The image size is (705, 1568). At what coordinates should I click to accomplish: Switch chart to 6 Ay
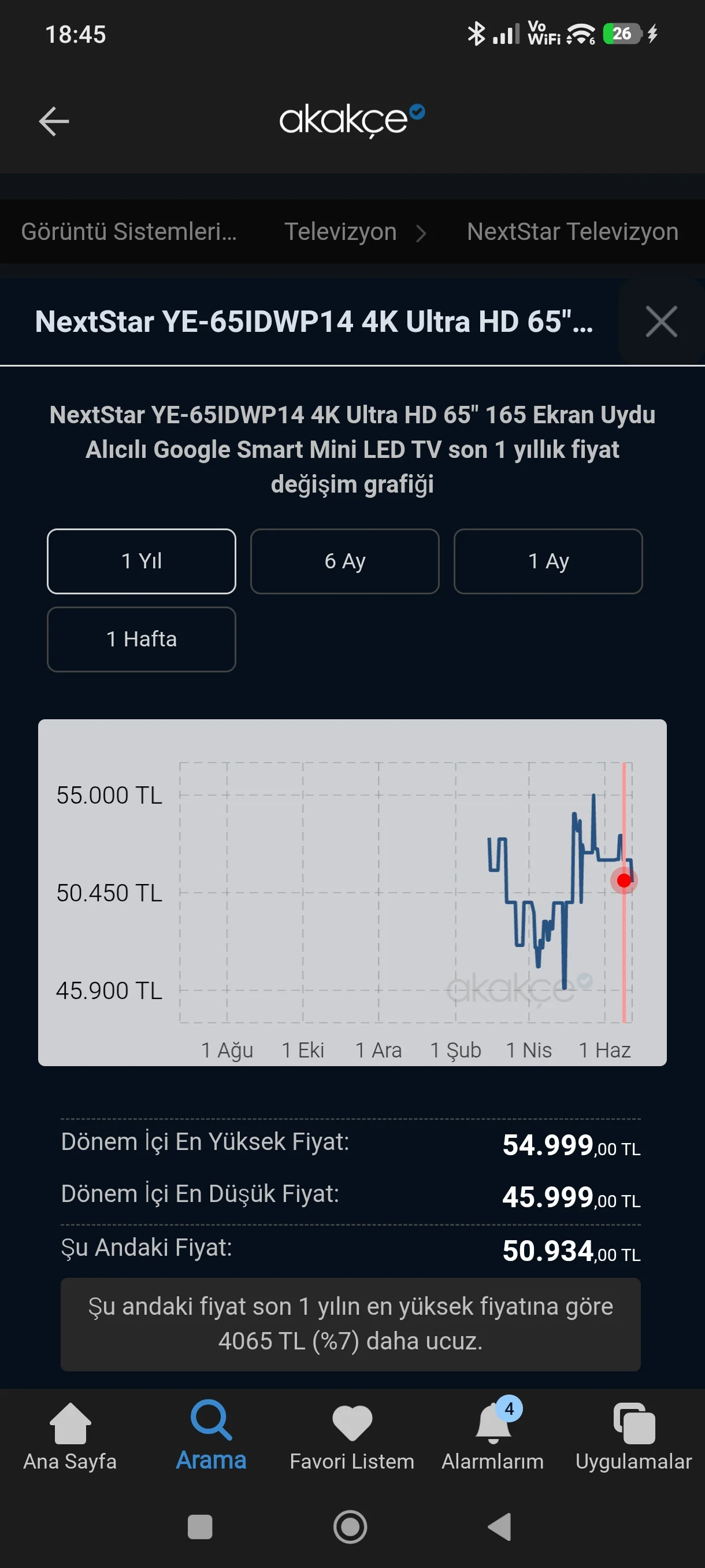(345, 561)
